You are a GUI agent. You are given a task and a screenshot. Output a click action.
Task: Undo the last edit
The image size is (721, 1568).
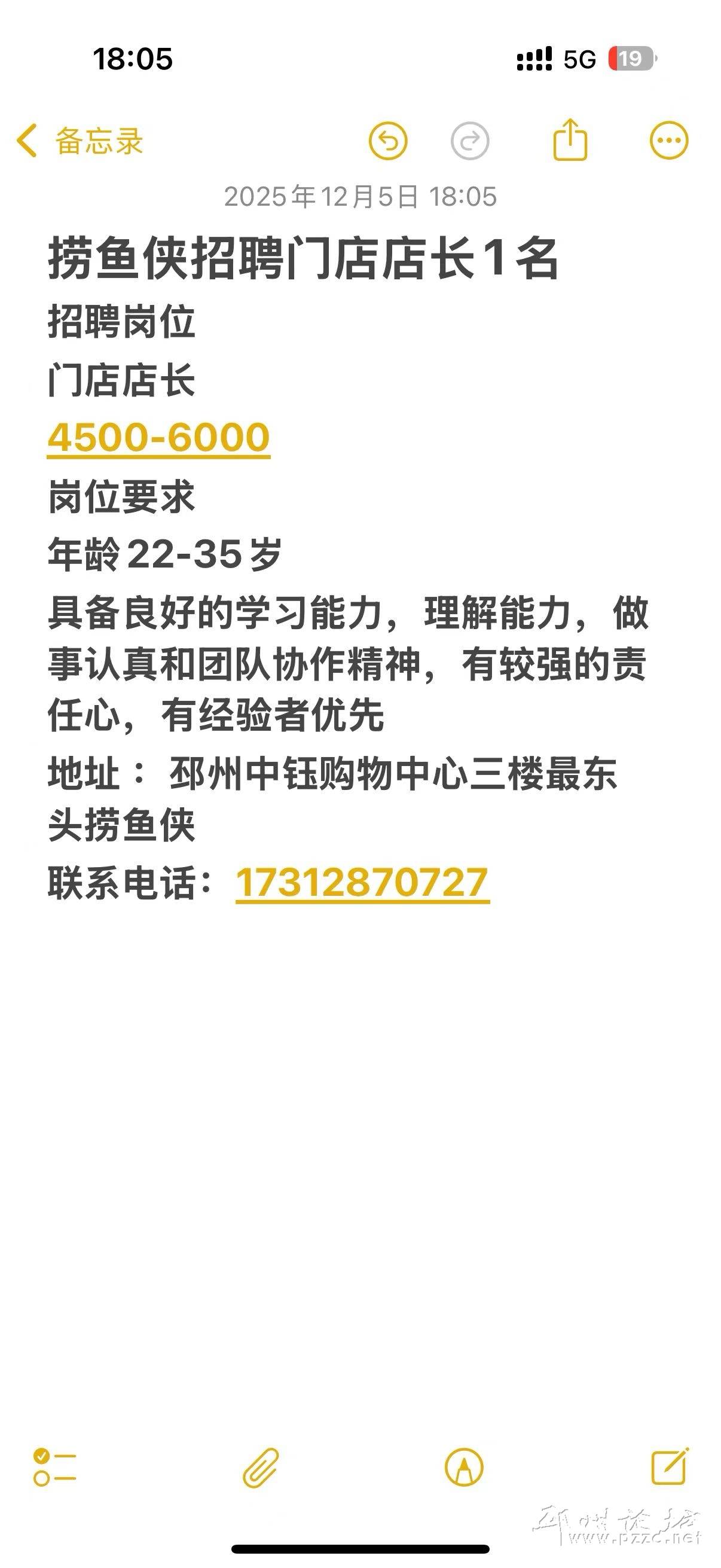[387, 141]
